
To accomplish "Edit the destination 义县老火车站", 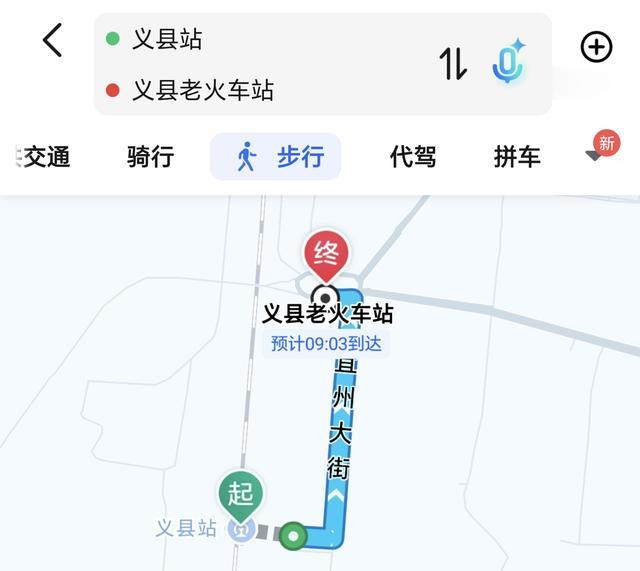I will tap(203, 91).
